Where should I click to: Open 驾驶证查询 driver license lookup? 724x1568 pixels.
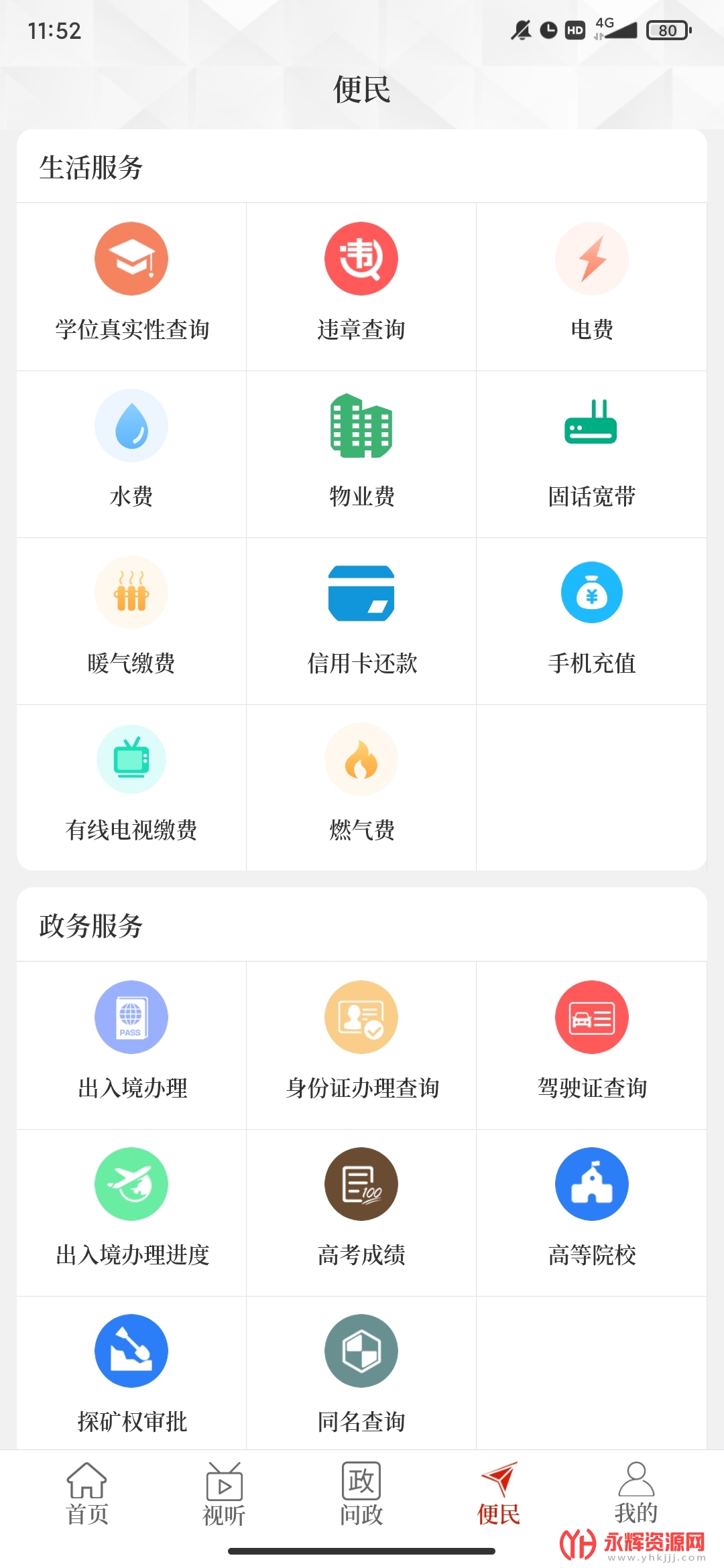click(x=591, y=1045)
